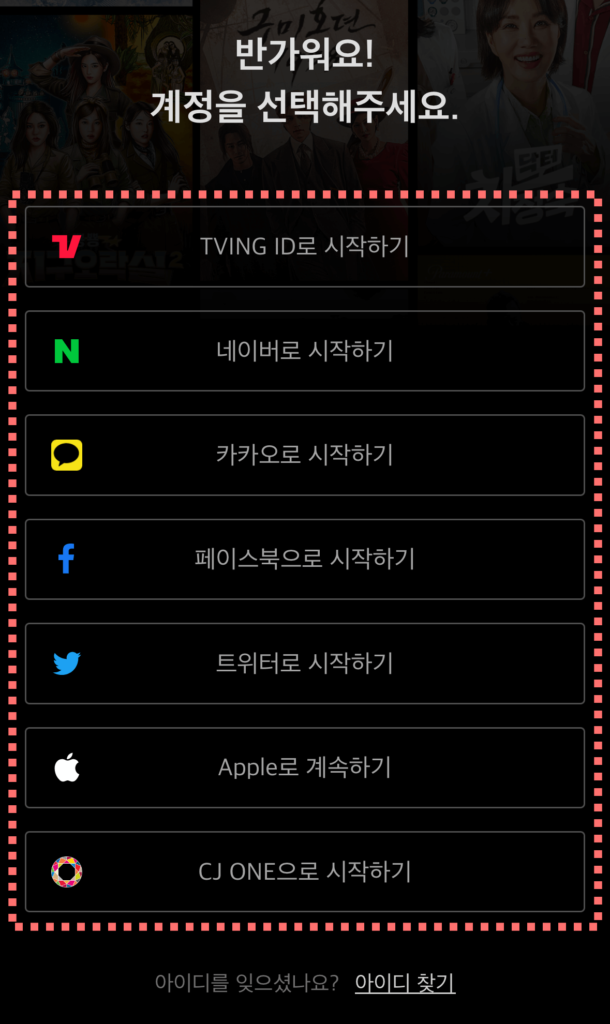The height and width of the screenshot is (1024, 610).
Task: Tap CJ ONE으로 시작하기 button
Action: tap(304, 871)
